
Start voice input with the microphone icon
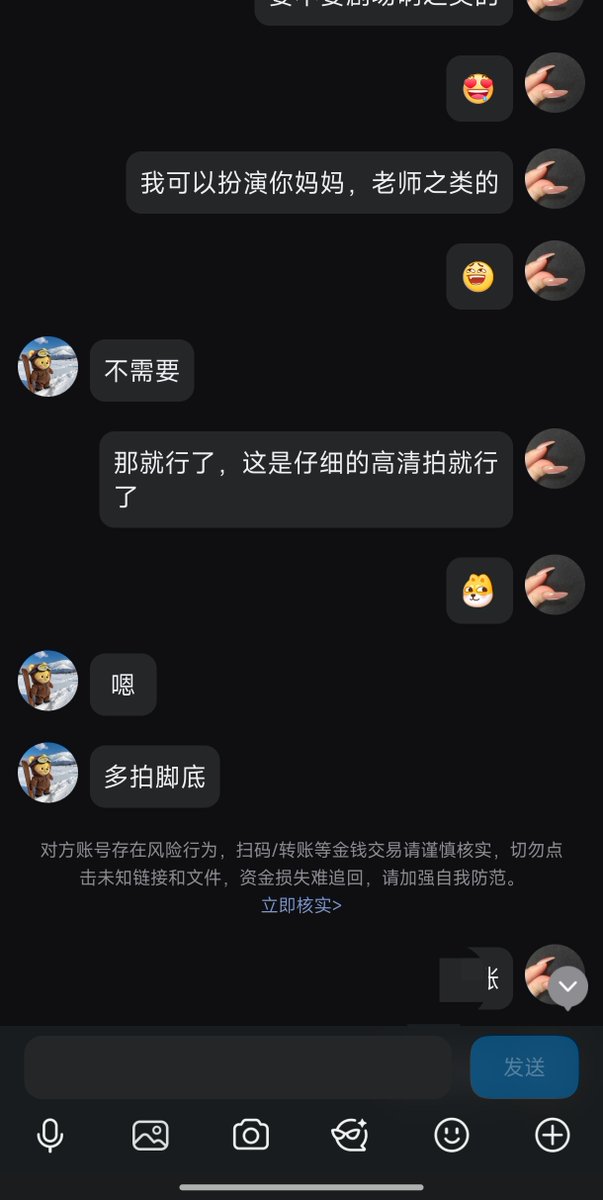pos(50,1135)
